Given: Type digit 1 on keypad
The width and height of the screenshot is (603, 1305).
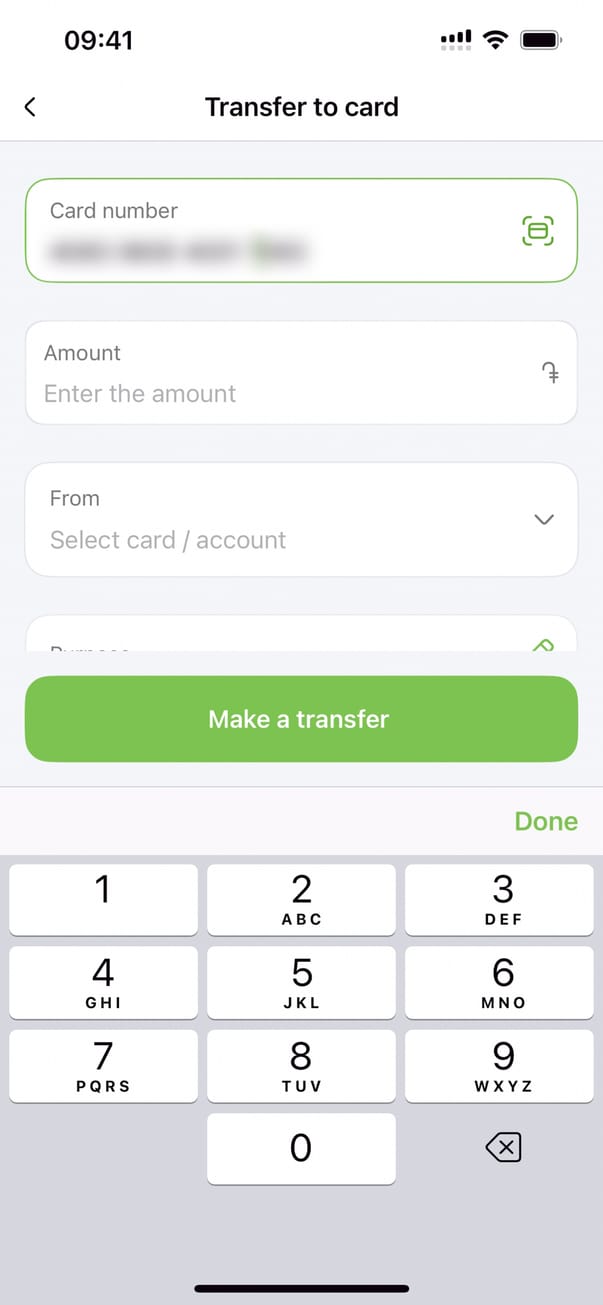Looking at the screenshot, I should click(x=103, y=899).
